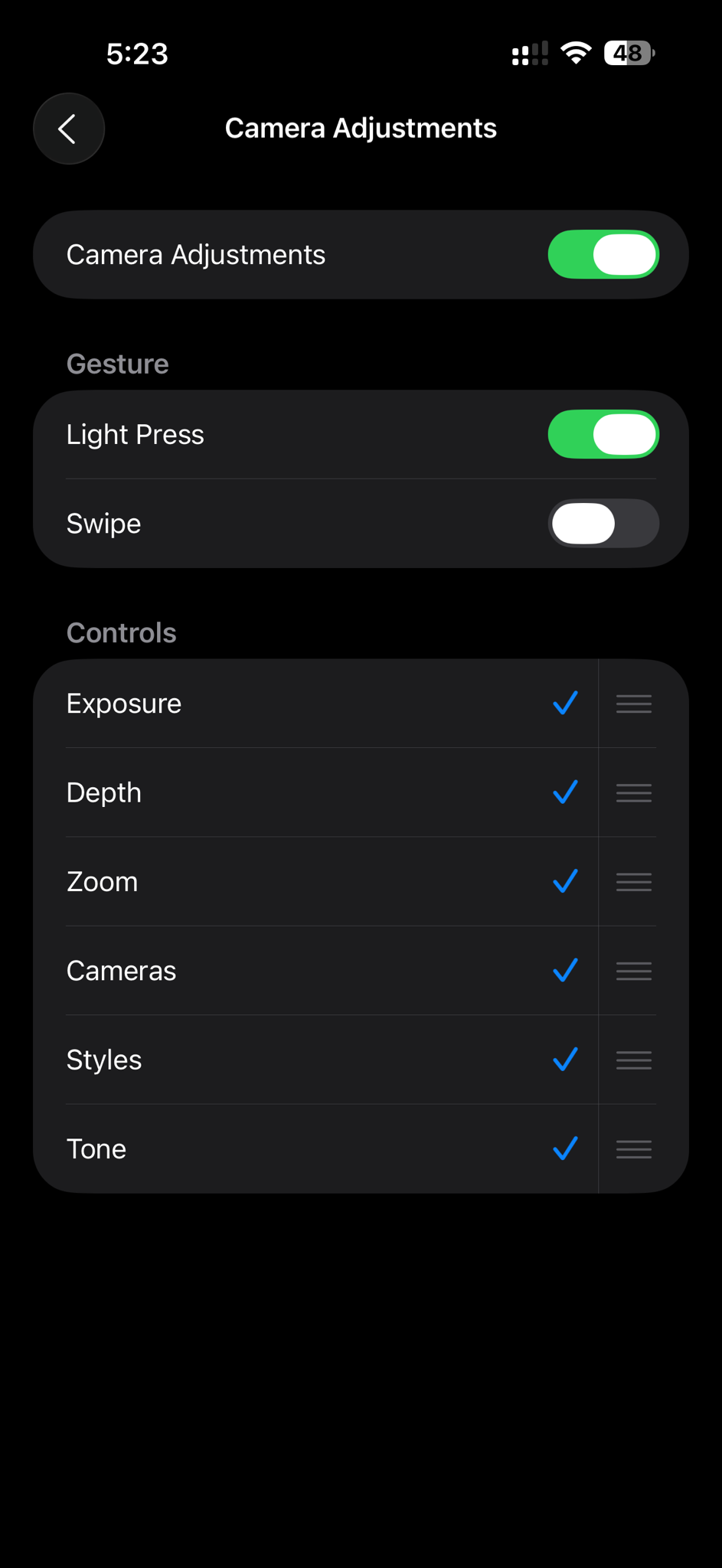Disable the Light Press gesture
The width and height of the screenshot is (722, 1568).
[603, 435]
